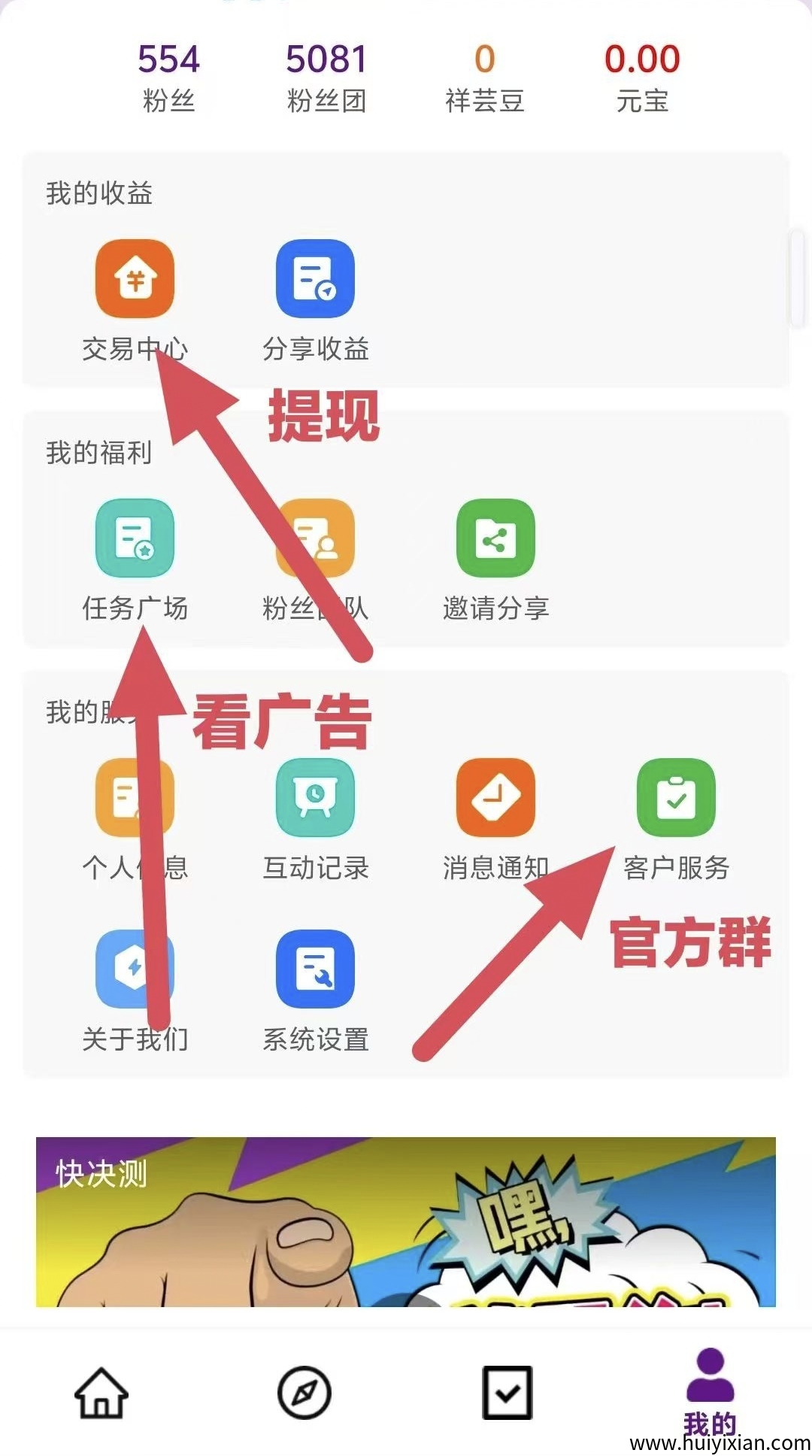Viewport: 812px width, 1456px height.
Task: Switch to the home tab
Action: [x=101, y=1393]
